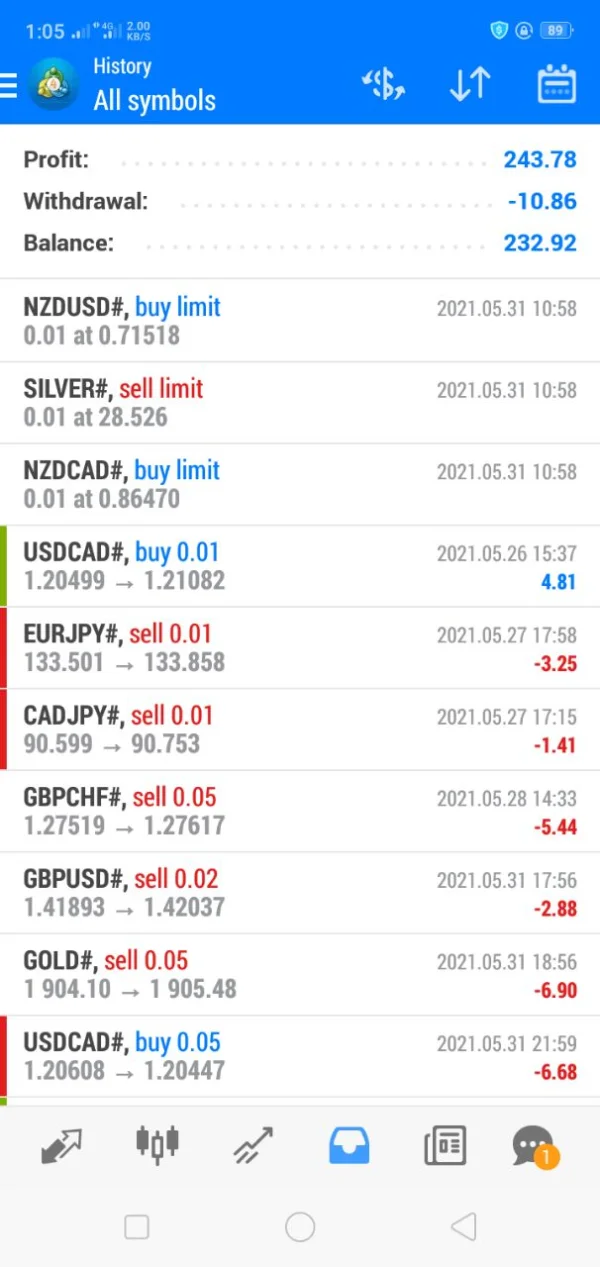Open the SILVER# sell limit order
This screenshot has width=600, height=1267.
[300, 403]
